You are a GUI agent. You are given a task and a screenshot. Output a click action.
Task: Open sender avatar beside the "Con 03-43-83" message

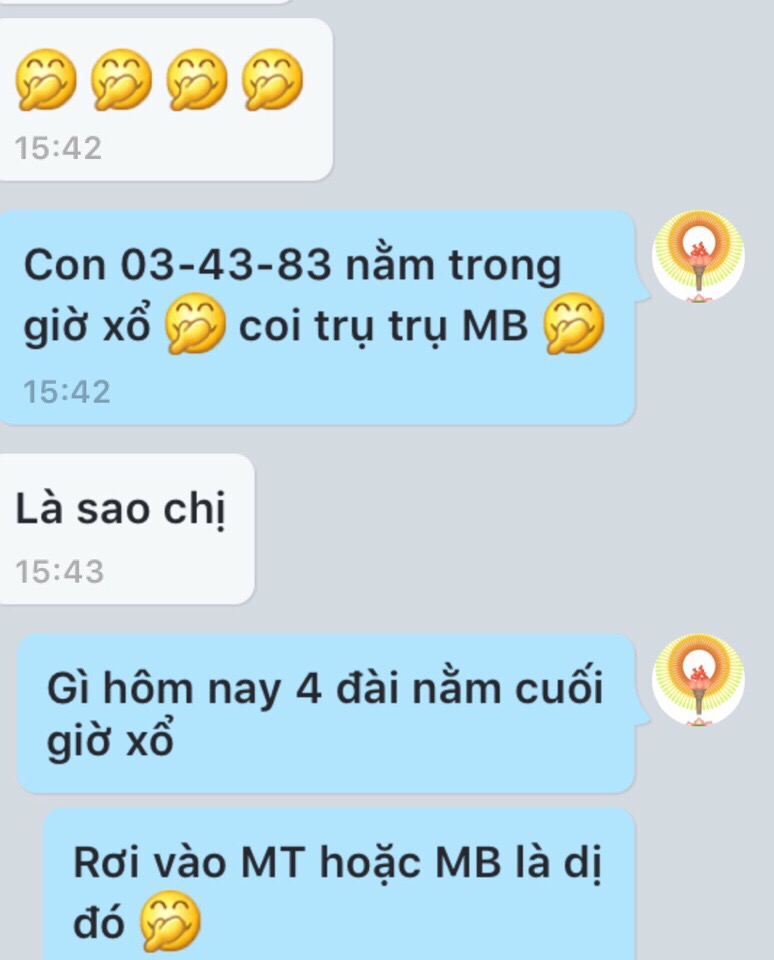coord(698,256)
